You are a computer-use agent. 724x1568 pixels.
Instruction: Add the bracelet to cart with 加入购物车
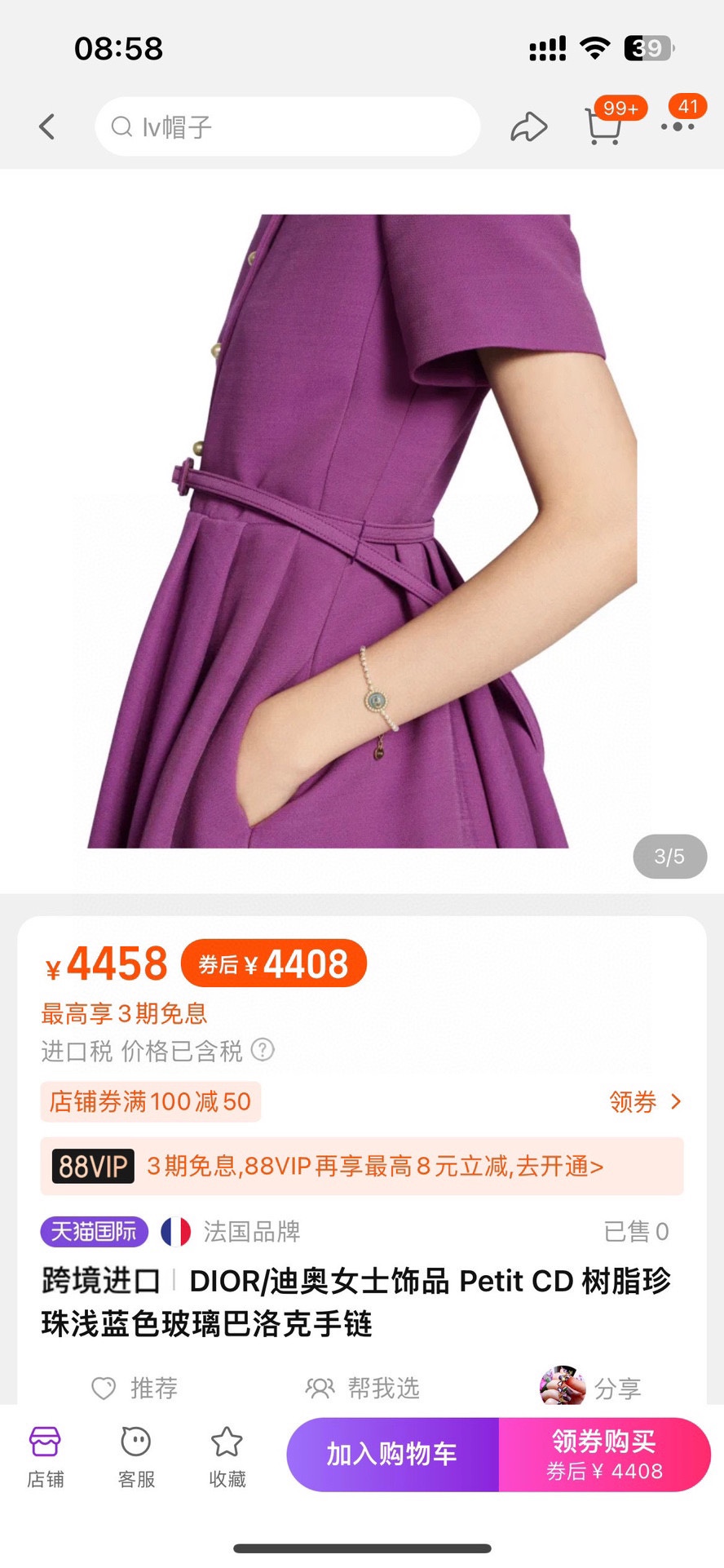click(392, 1455)
